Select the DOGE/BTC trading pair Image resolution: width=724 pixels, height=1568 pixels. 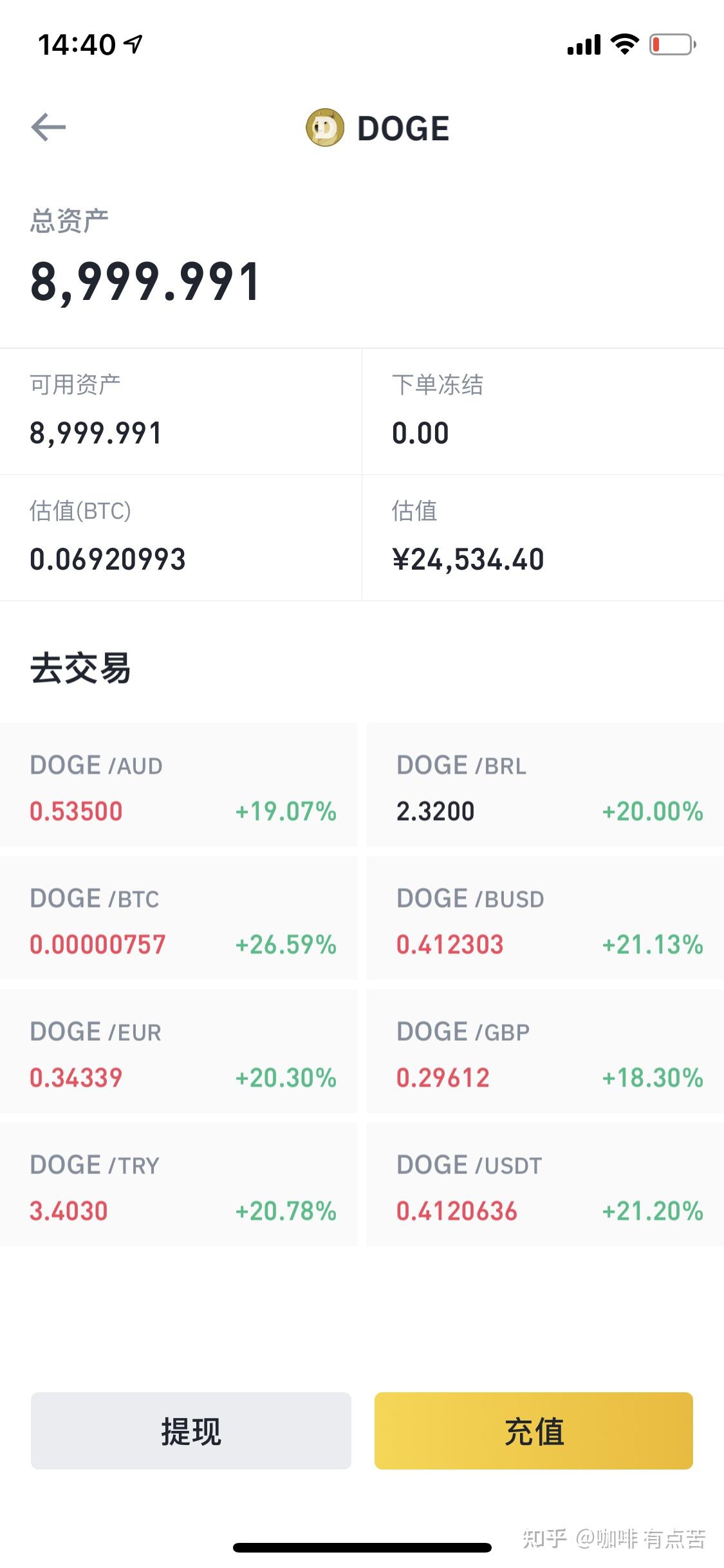click(178, 918)
